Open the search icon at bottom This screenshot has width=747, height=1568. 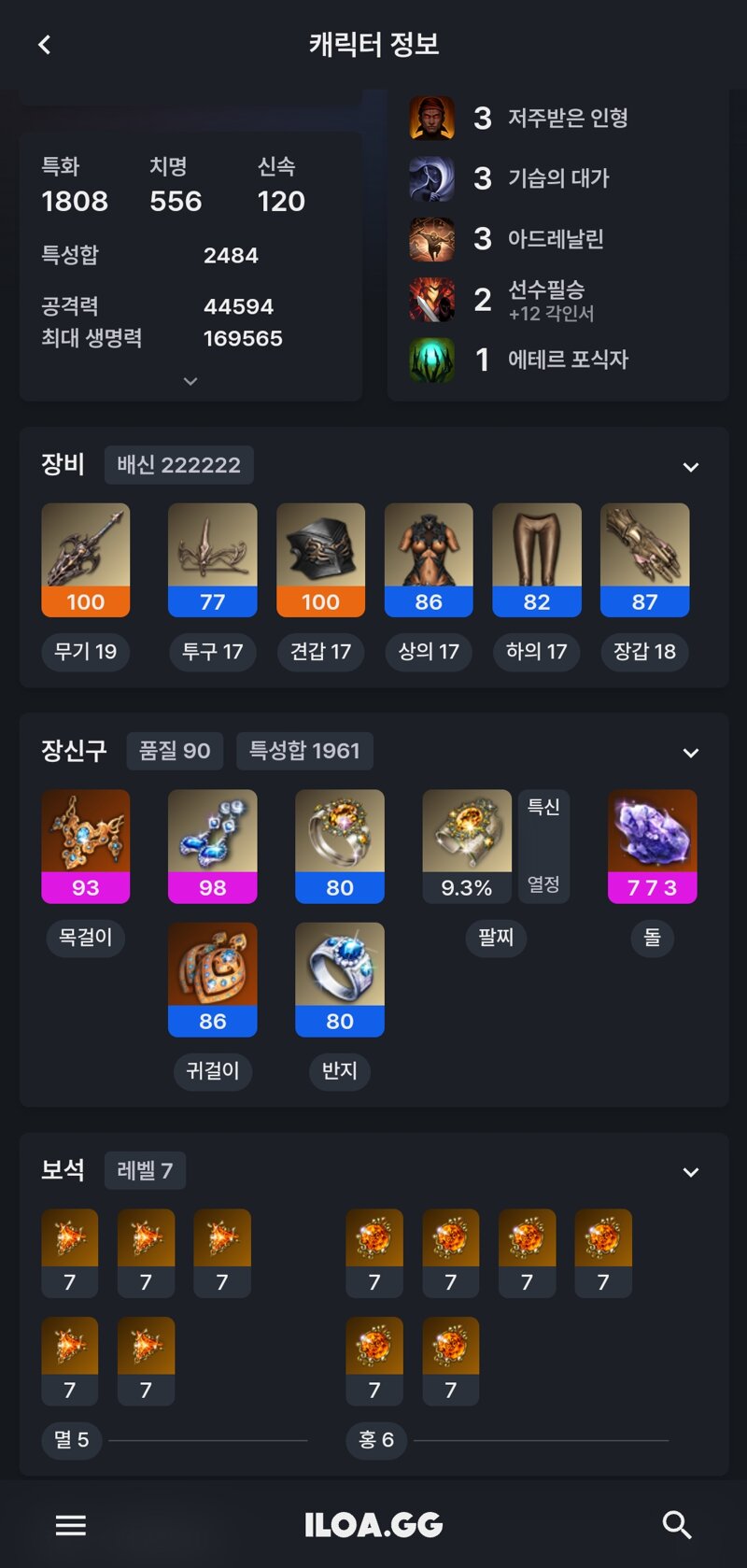click(x=676, y=1525)
